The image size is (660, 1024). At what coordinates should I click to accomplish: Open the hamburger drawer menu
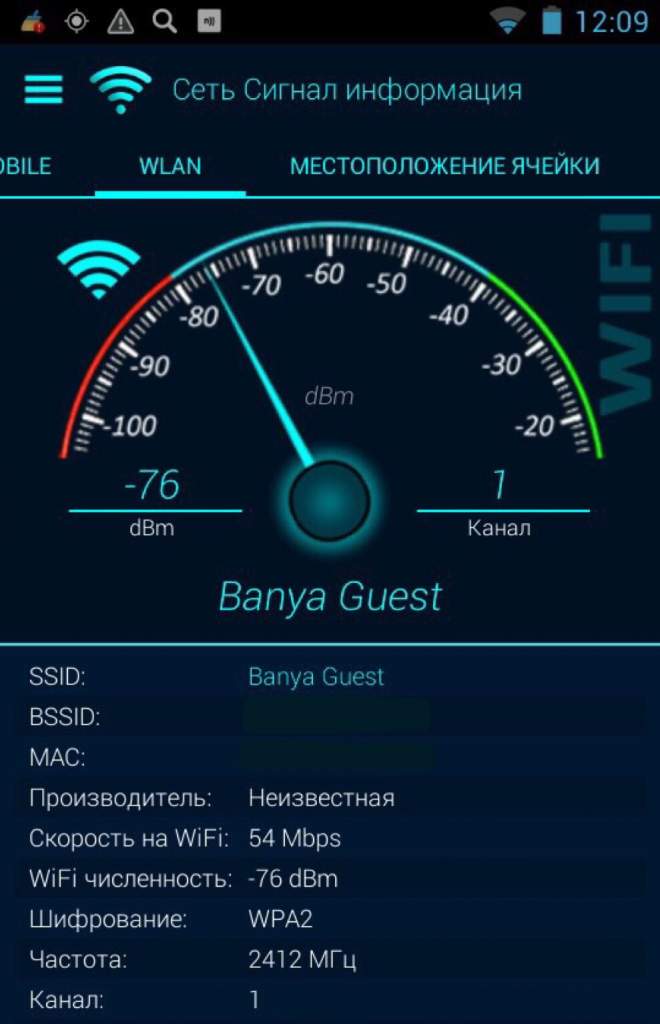[x=43, y=90]
